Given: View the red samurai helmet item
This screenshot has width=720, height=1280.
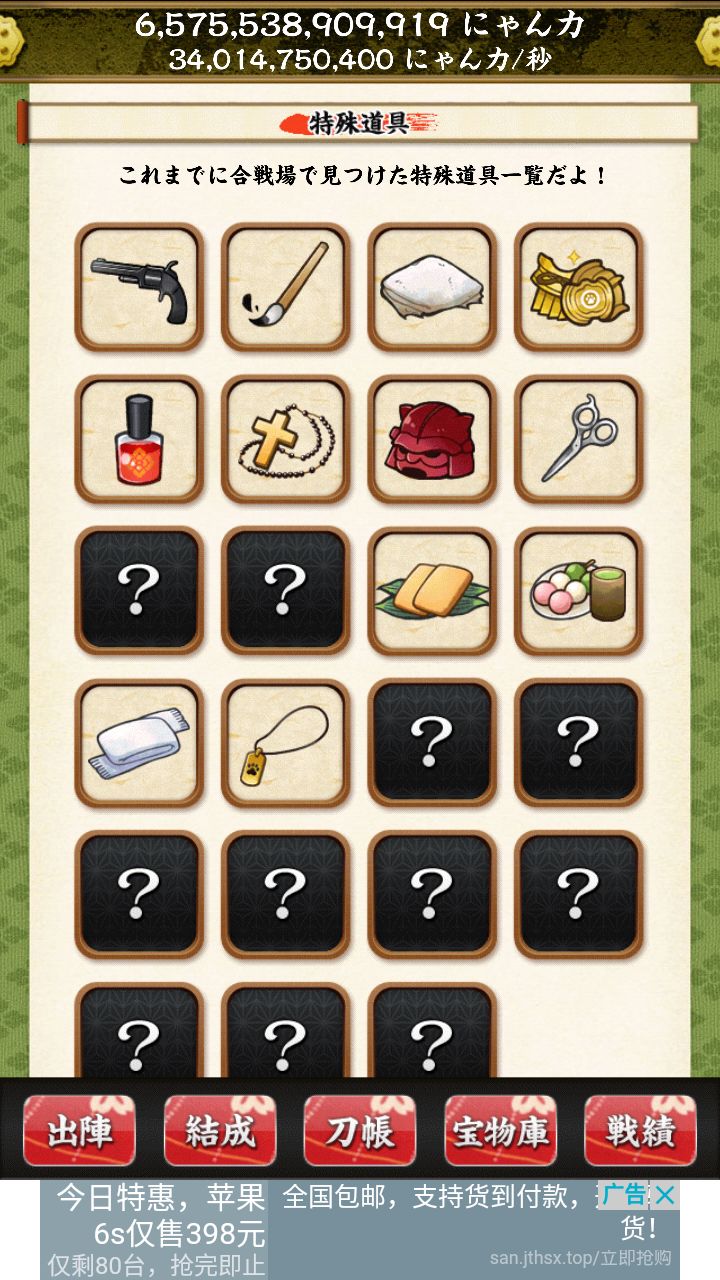Looking at the screenshot, I should tap(432, 438).
